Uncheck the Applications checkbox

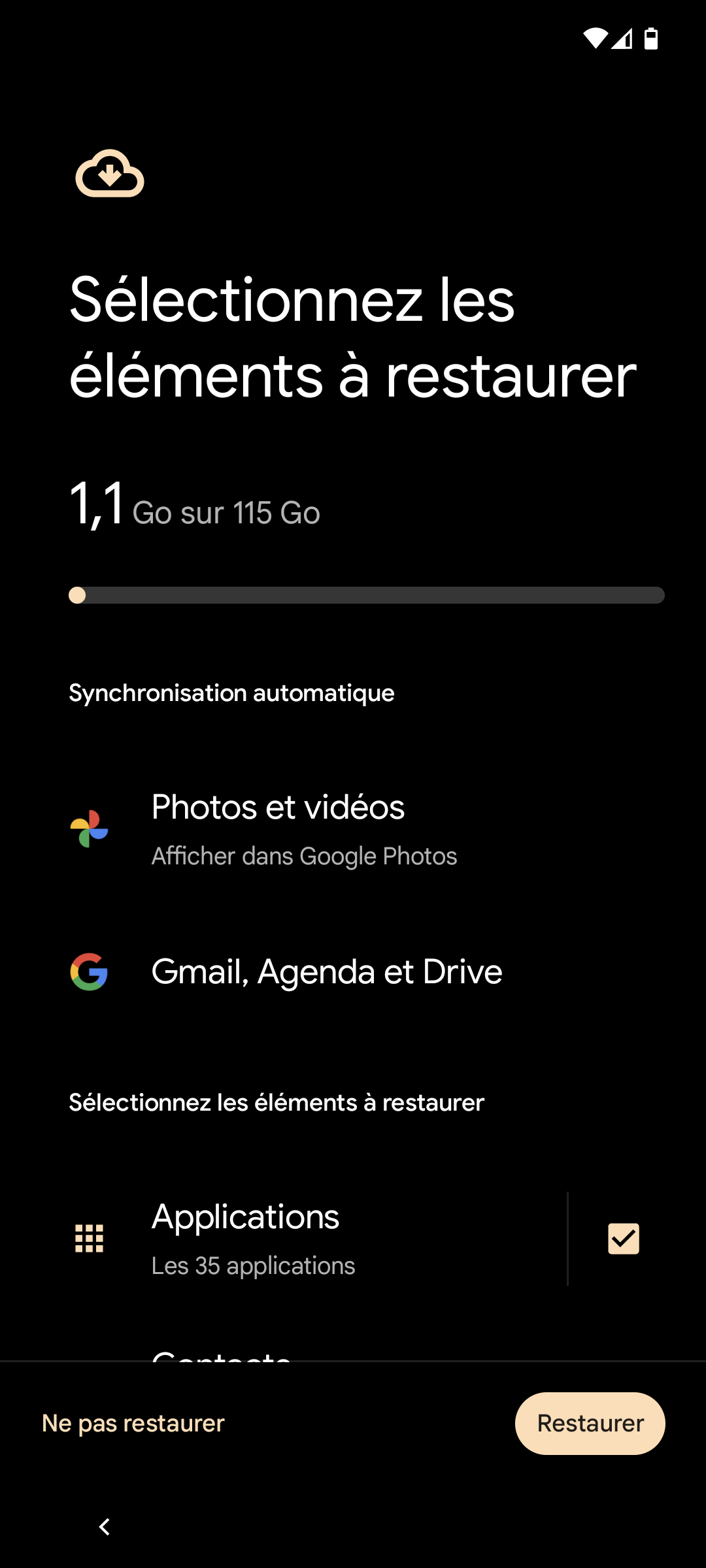pyautogui.click(x=623, y=1239)
